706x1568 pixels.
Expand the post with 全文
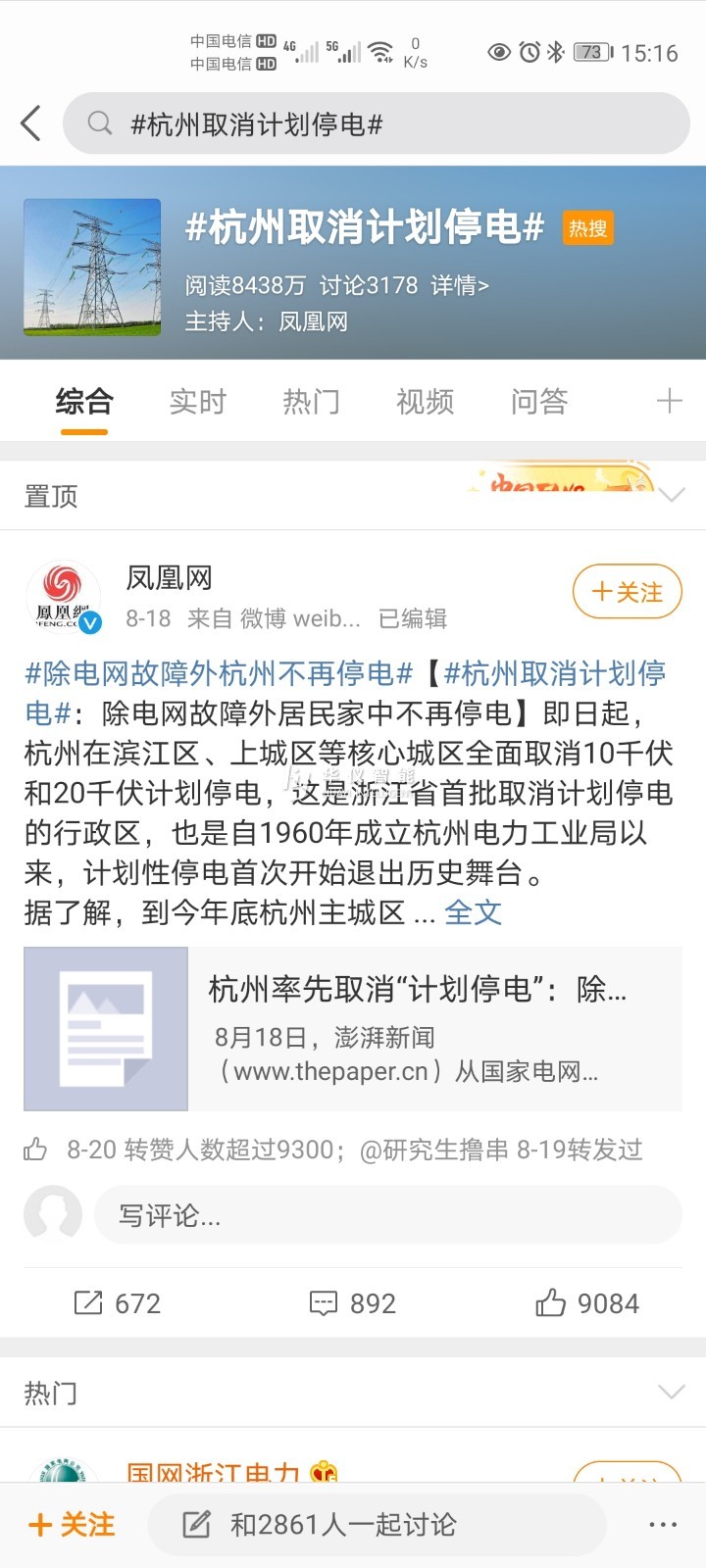(x=473, y=913)
